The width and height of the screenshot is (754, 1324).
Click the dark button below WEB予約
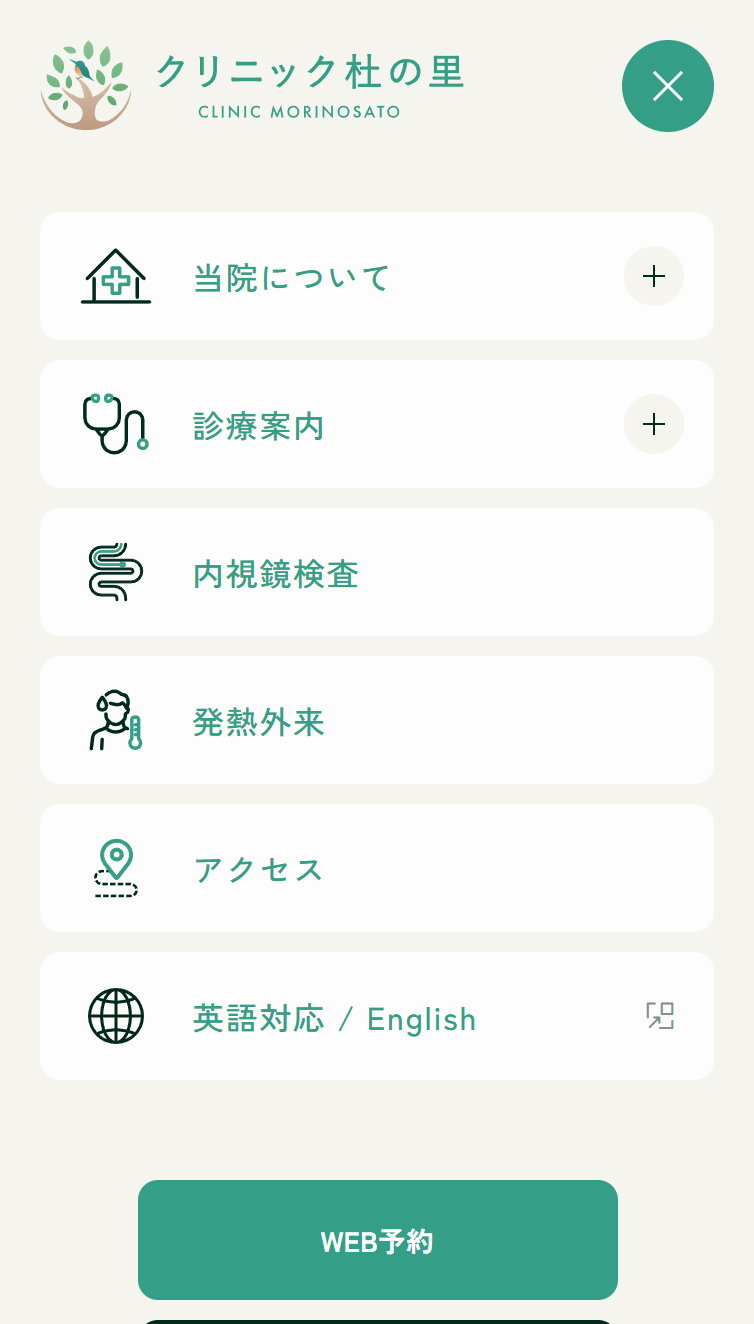pyautogui.click(x=377, y=1322)
